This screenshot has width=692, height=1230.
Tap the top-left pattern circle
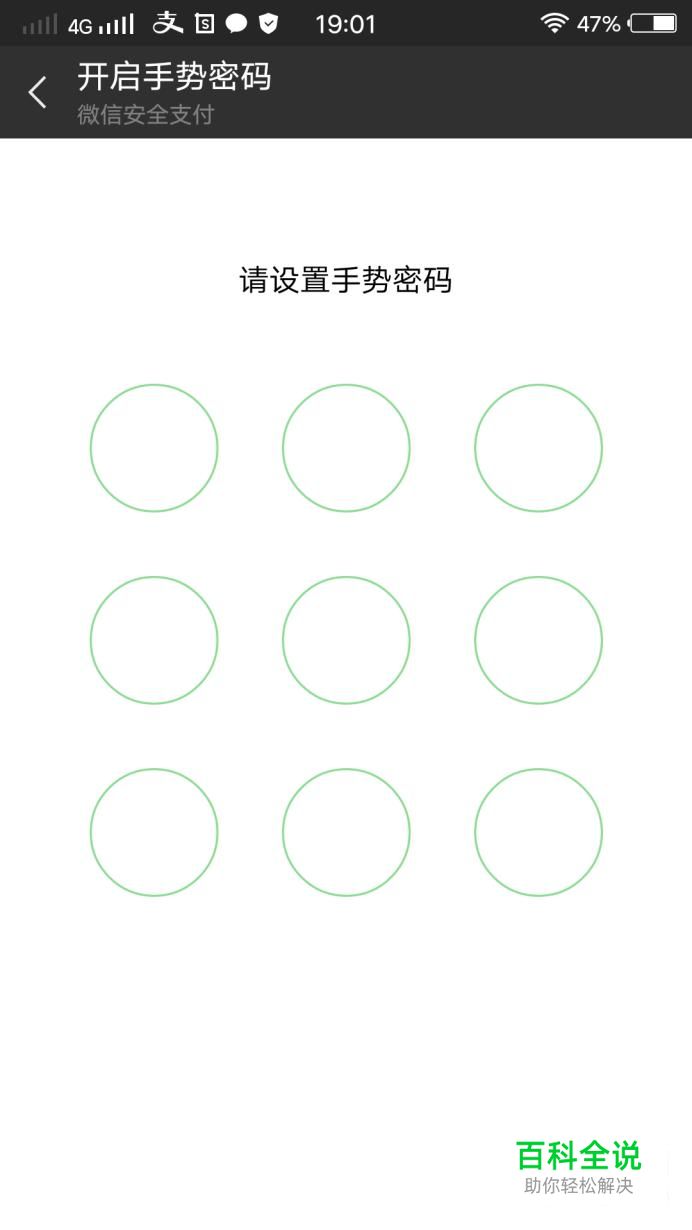pyautogui.click(x=154, y=448)
